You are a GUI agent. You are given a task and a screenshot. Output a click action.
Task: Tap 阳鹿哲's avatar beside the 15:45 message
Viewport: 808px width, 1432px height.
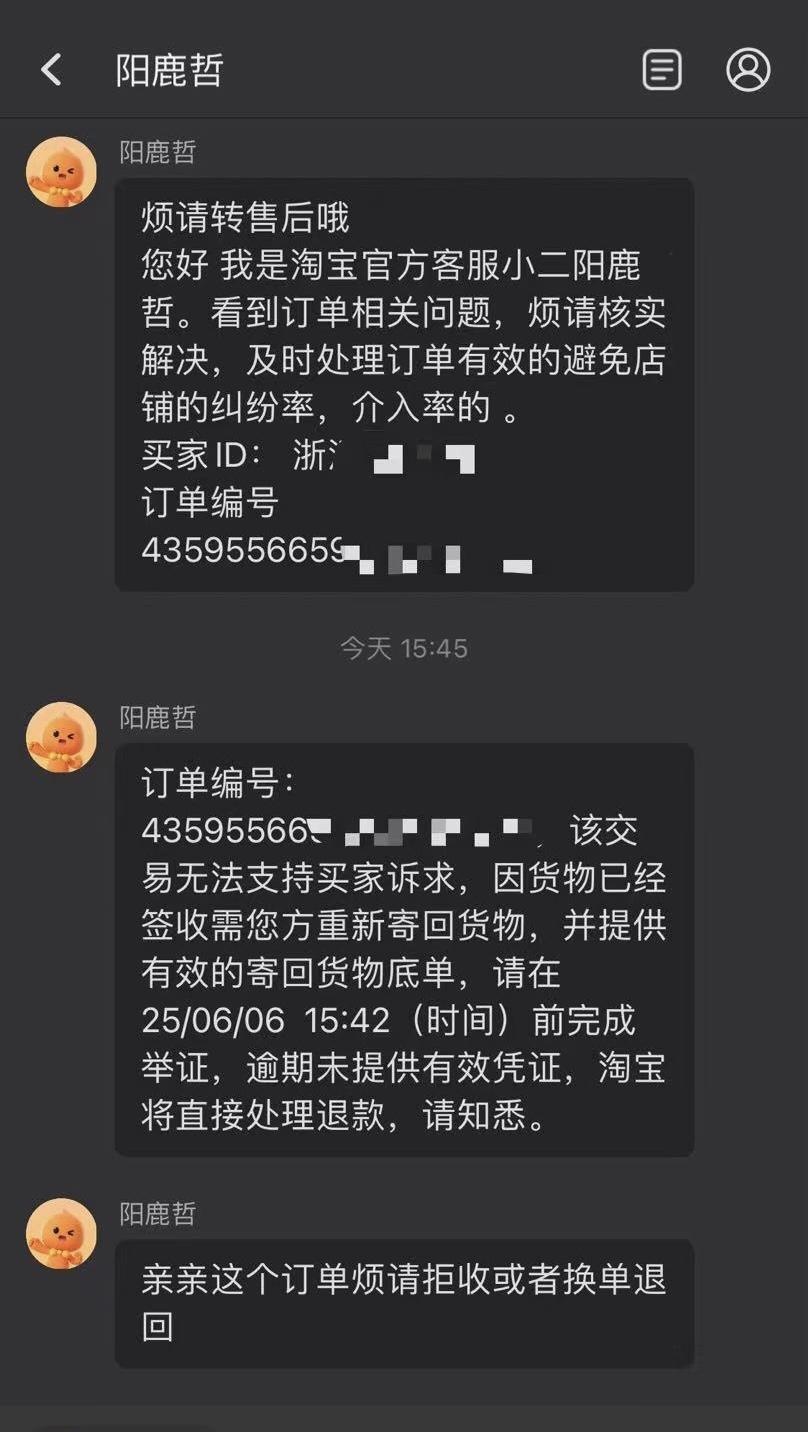coord(61,737)
